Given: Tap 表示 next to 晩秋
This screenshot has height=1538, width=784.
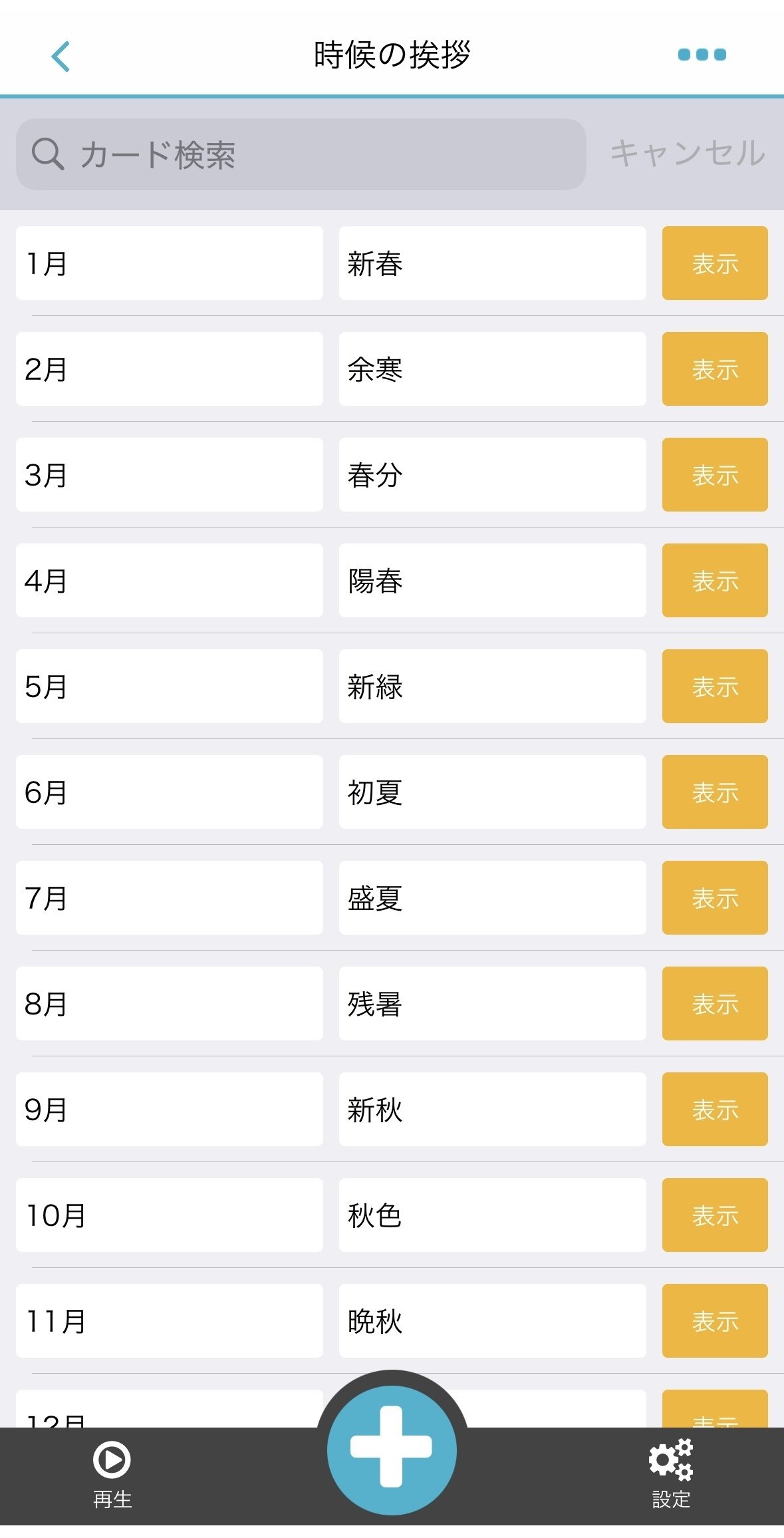Looking at the screenshot, I should click(715, 1321).
